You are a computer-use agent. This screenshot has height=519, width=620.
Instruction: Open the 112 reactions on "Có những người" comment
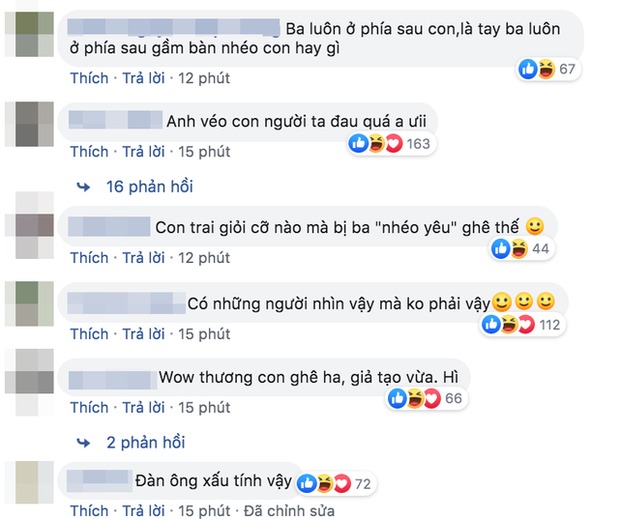(525, 324)
